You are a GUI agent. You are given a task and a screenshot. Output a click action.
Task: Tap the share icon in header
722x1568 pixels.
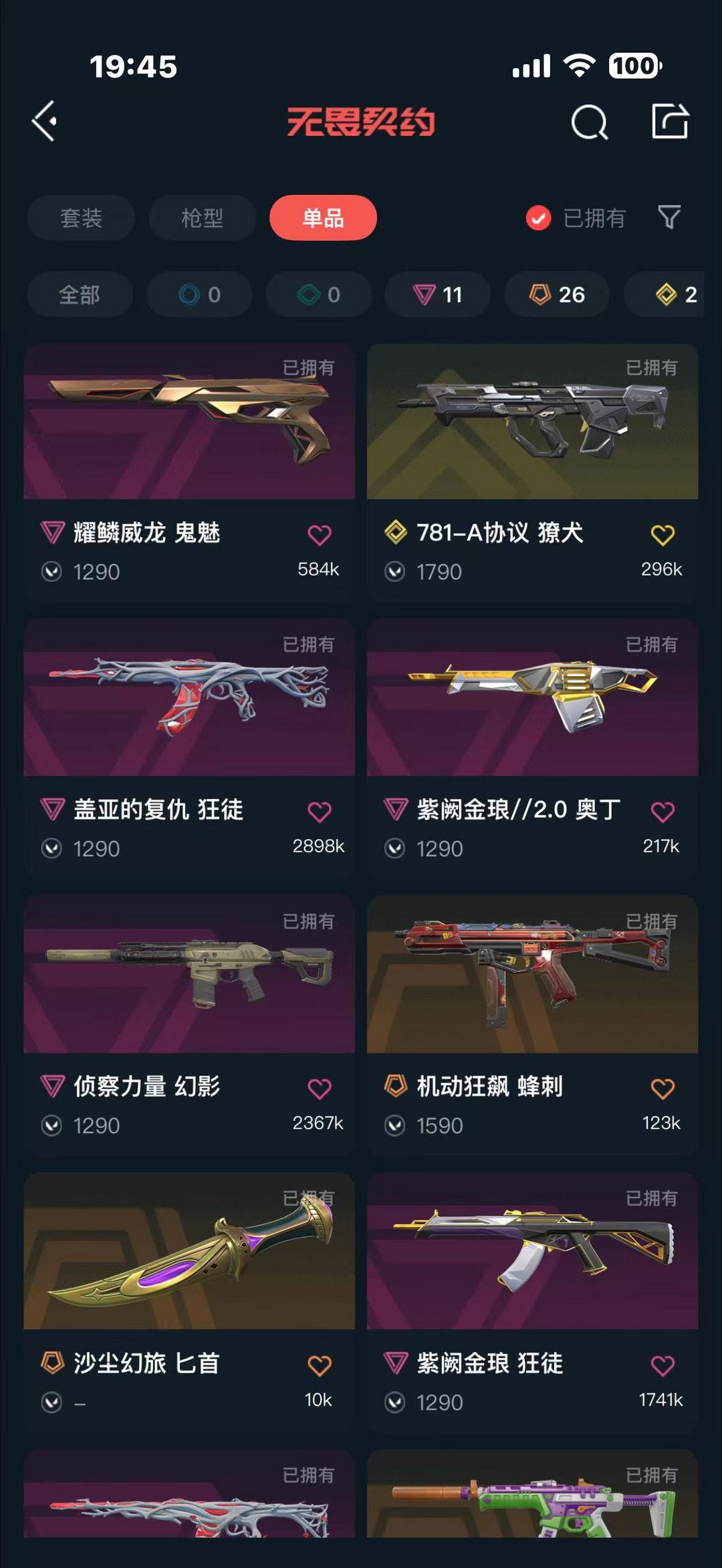[670, 121]
